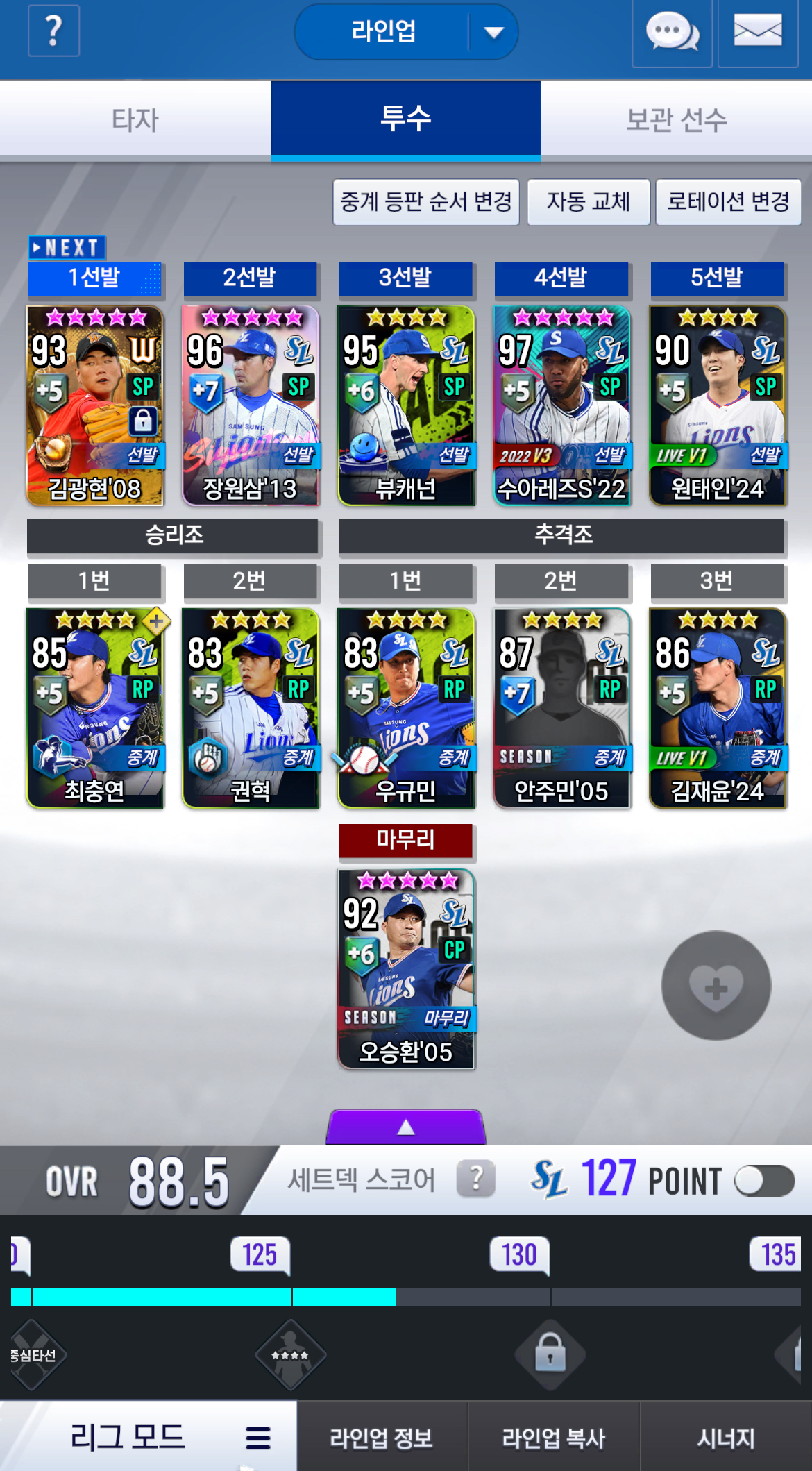The image size is (812, 1471).
Task: Switch to the 보관 선수 tab
Action: click(676, 119)
